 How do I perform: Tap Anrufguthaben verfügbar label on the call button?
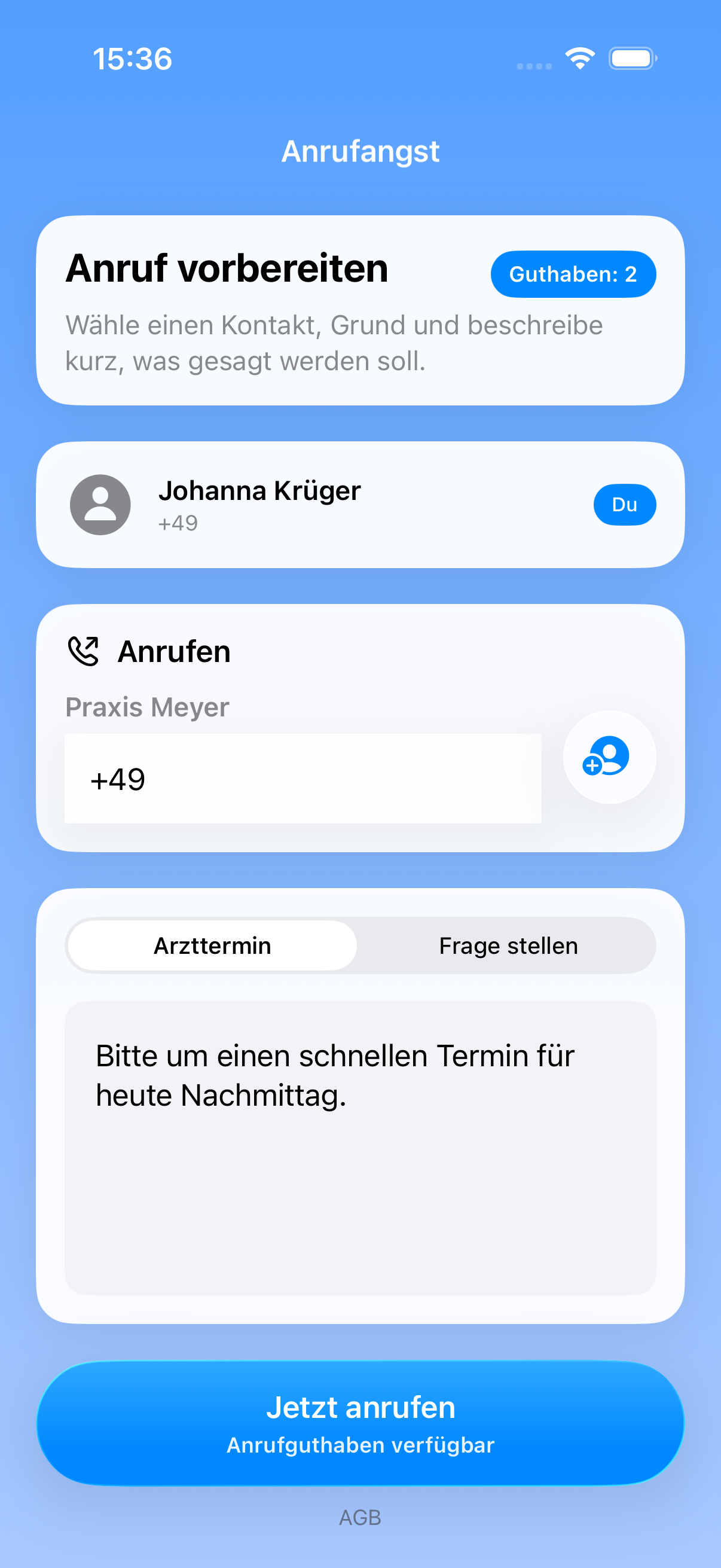360,1445
